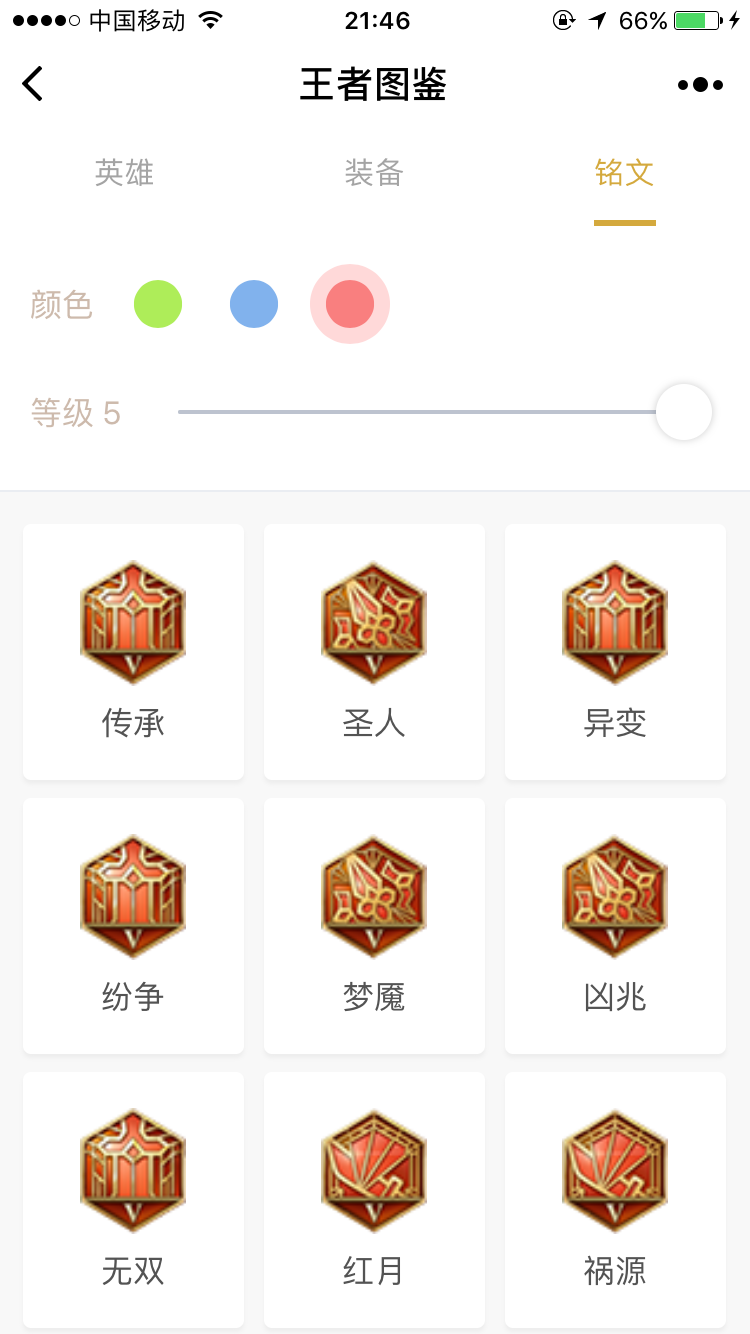This screenshot has height=1334, width=750.
Task: Select the red color filter
Action: click(x=350, y=304)
